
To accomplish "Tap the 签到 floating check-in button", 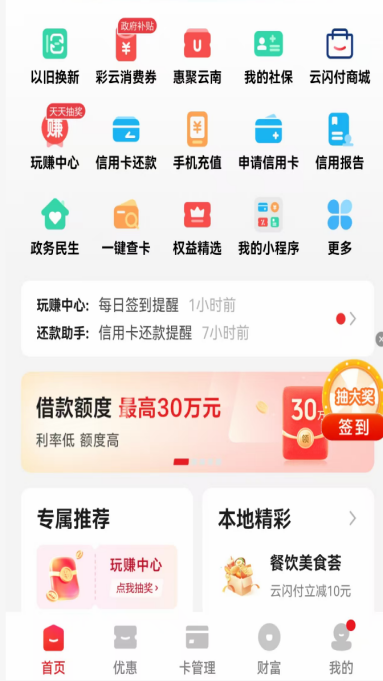I will pyautogui.click(x=353, y=427).
